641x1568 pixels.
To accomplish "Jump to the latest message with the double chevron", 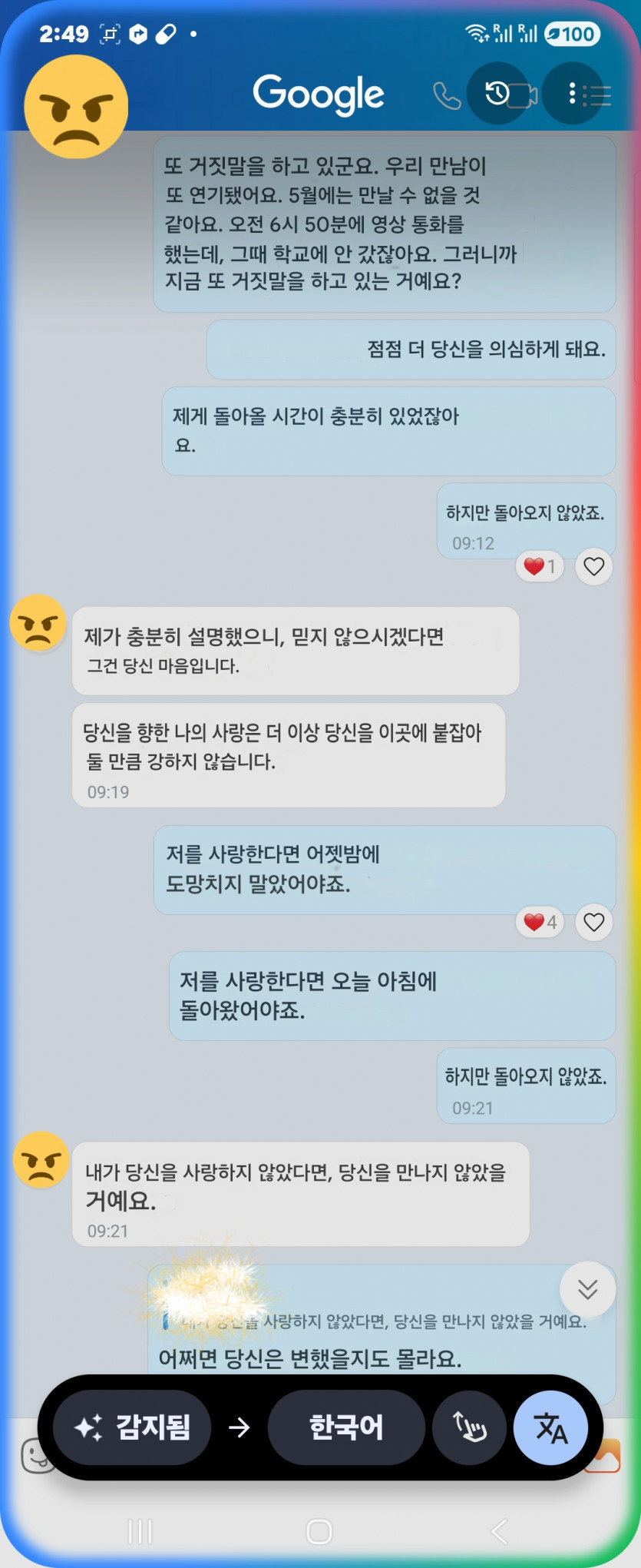I will click(x=587, y=1290).
